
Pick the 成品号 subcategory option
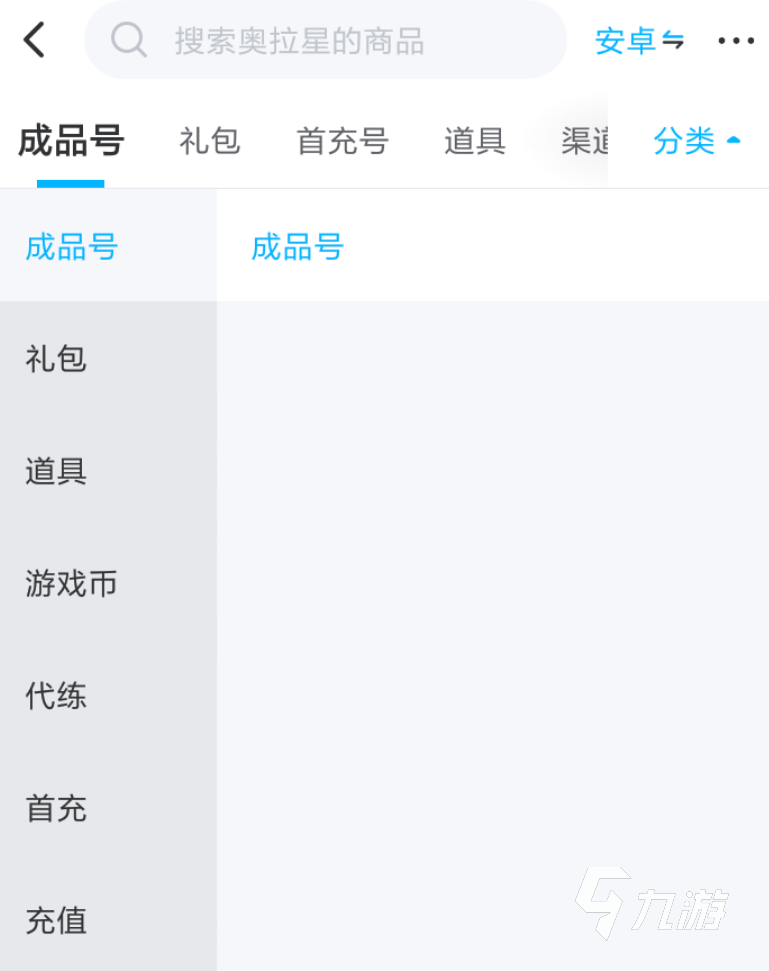coord(297,246)
